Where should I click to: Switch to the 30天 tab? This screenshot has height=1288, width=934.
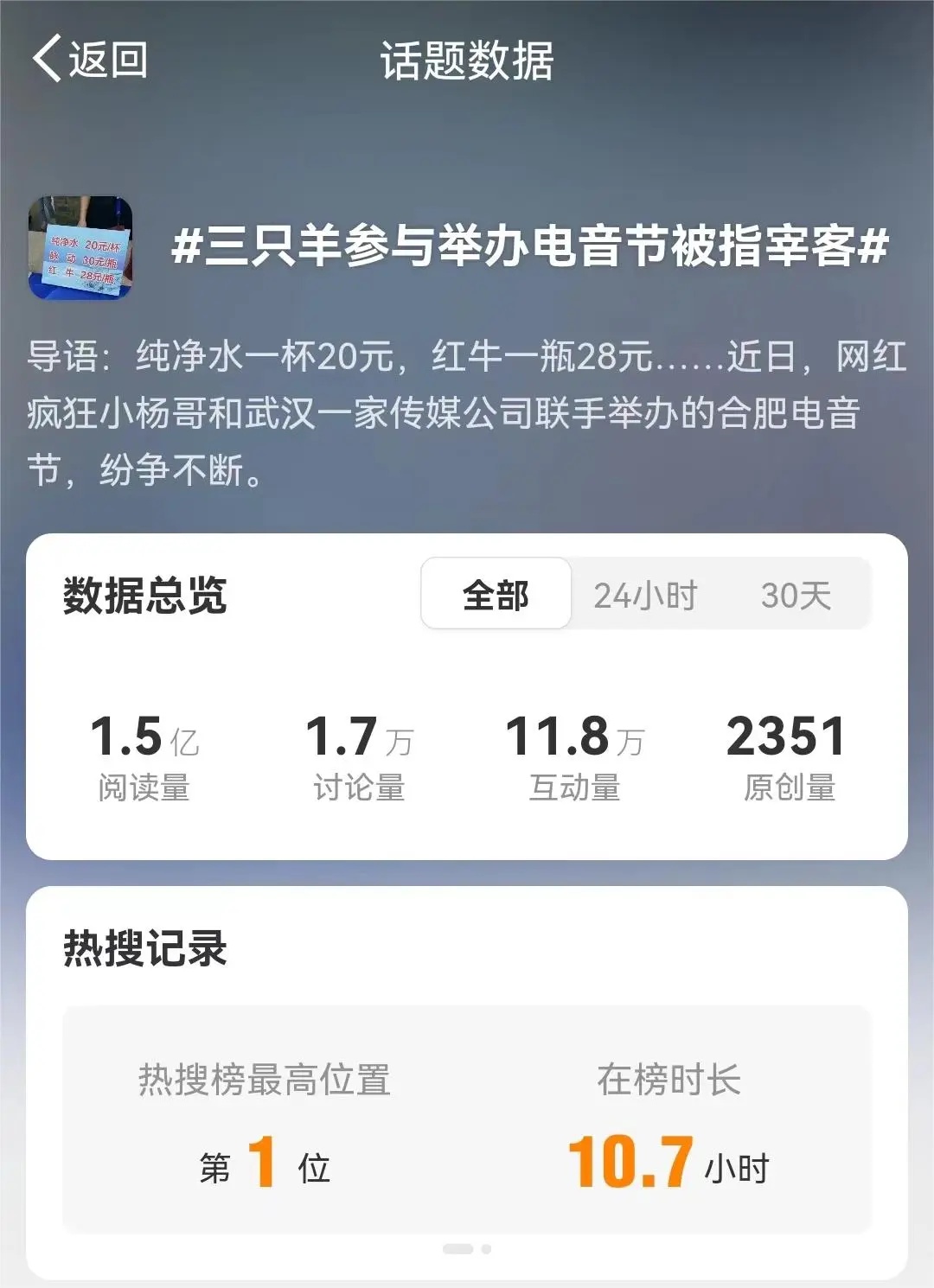796,595
